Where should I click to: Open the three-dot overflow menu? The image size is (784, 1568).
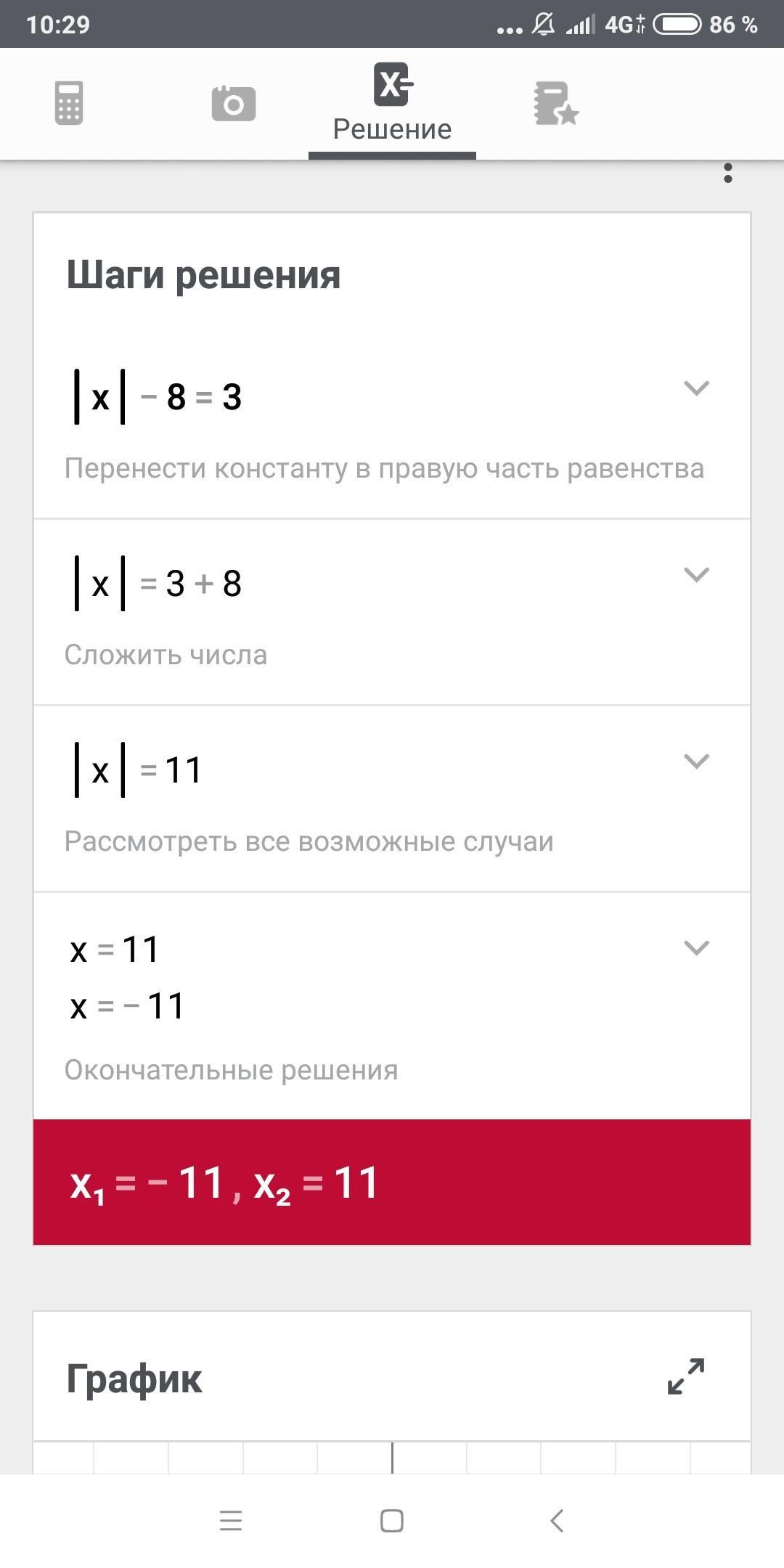click(x=727, y=173)
